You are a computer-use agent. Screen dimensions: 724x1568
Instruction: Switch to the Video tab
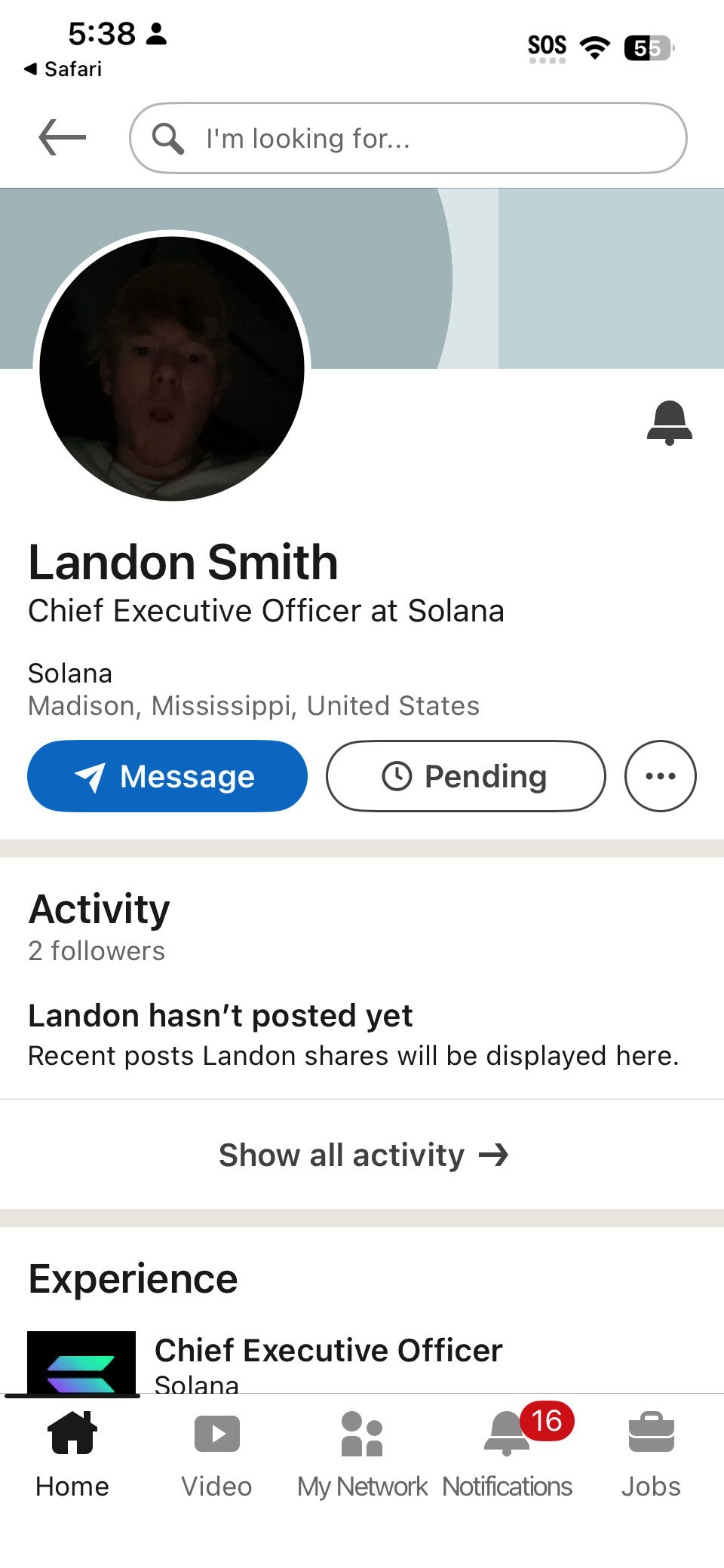(x=216, y=1456)
